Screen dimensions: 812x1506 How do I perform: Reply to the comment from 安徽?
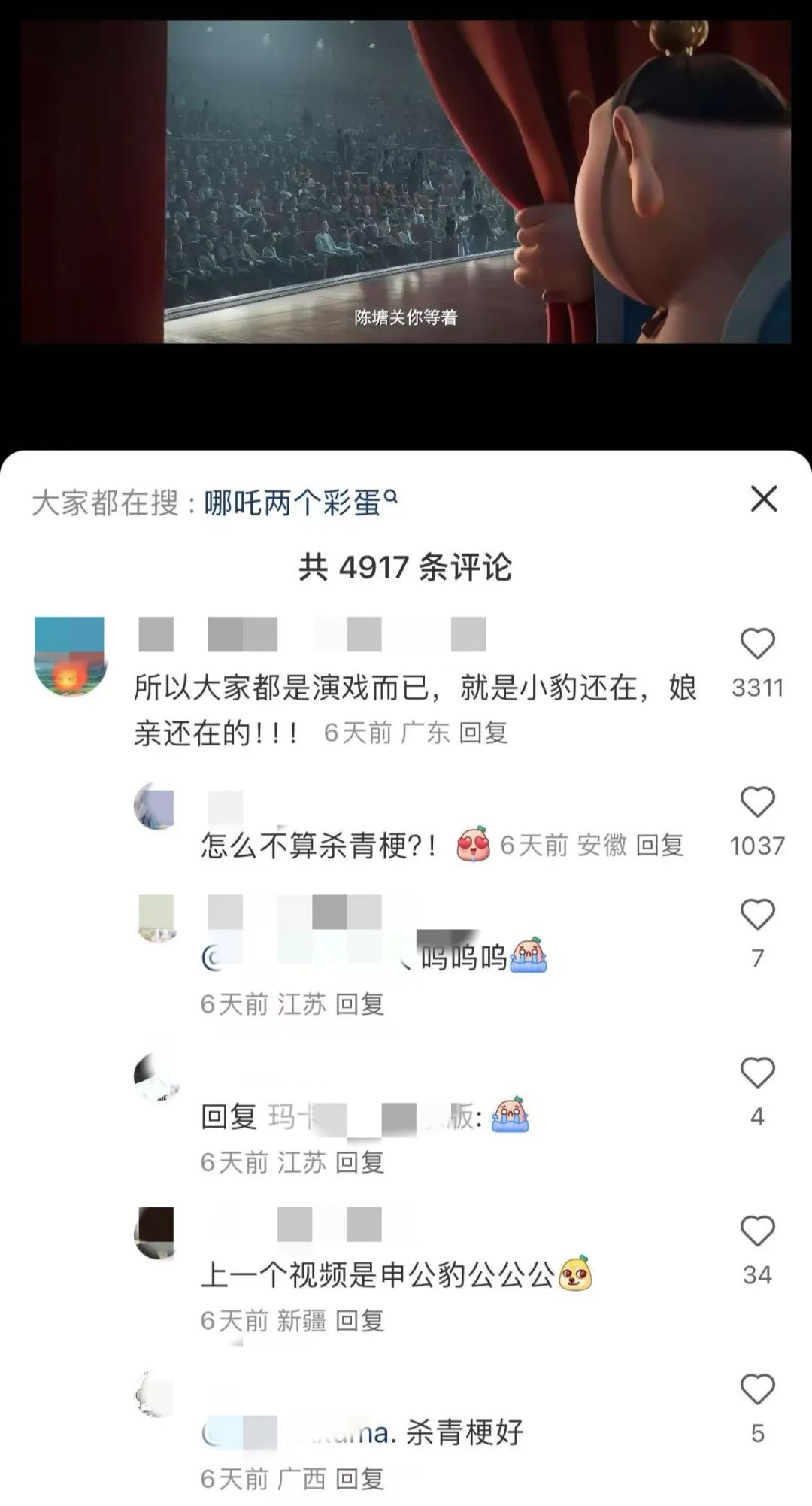(659, 846)
